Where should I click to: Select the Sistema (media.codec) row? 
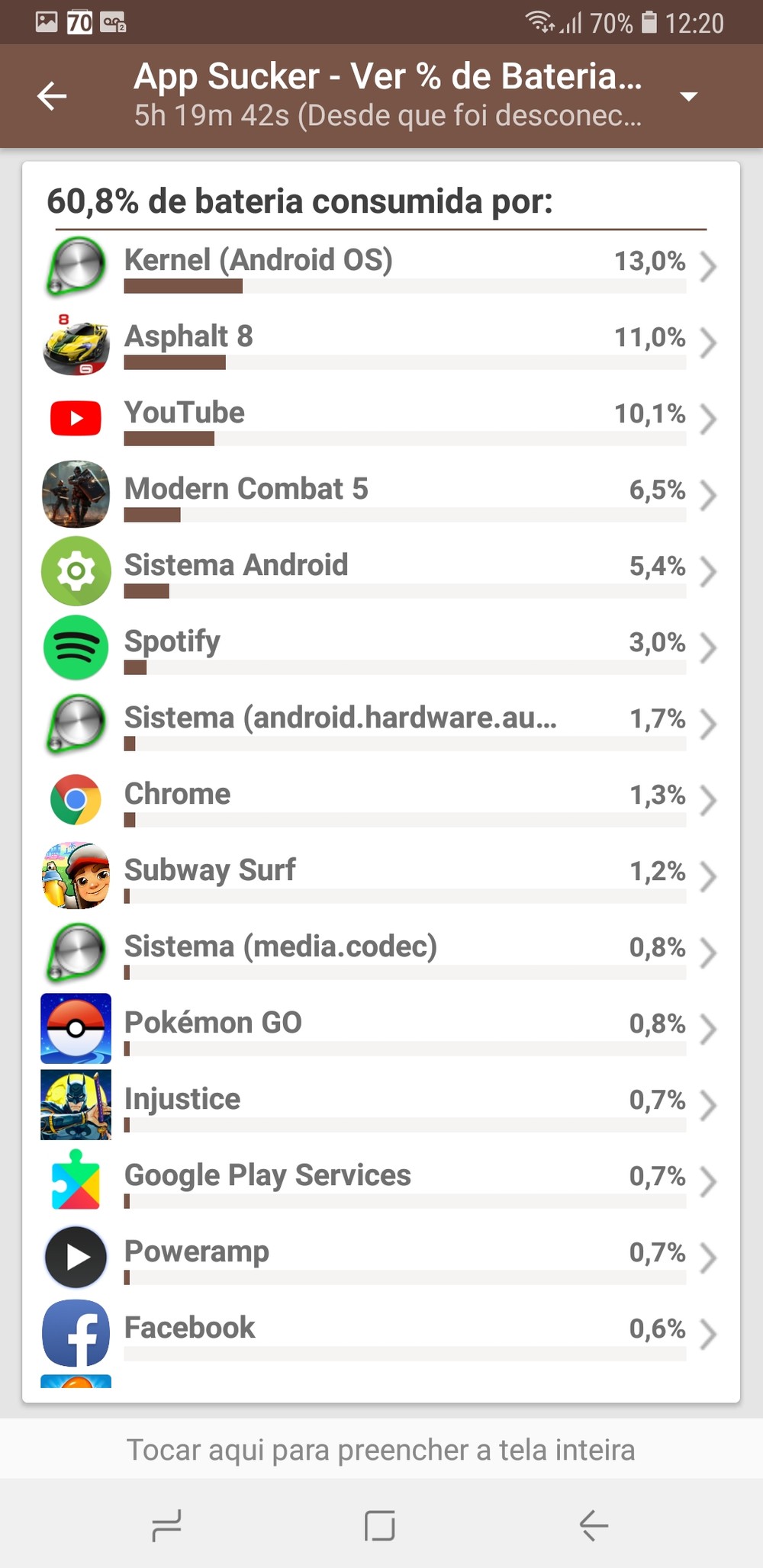coord(381,953)
